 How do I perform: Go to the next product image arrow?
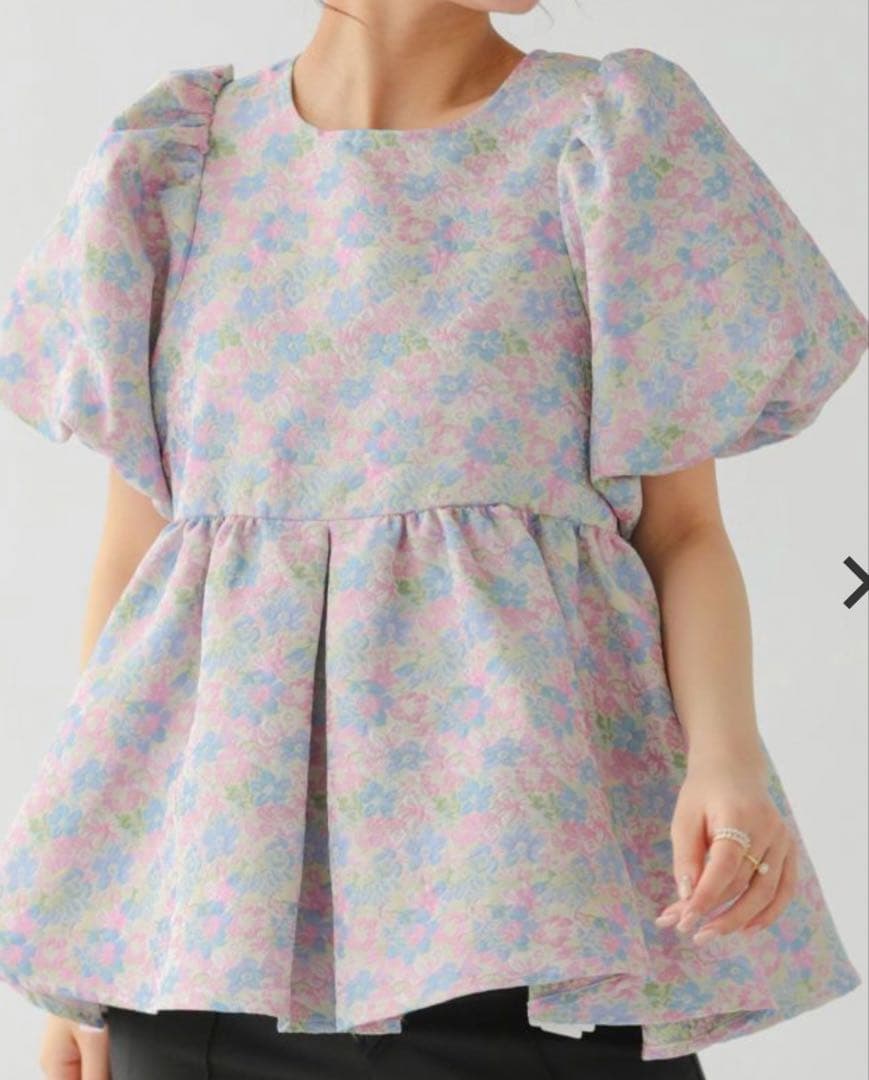tap(855, 584)
